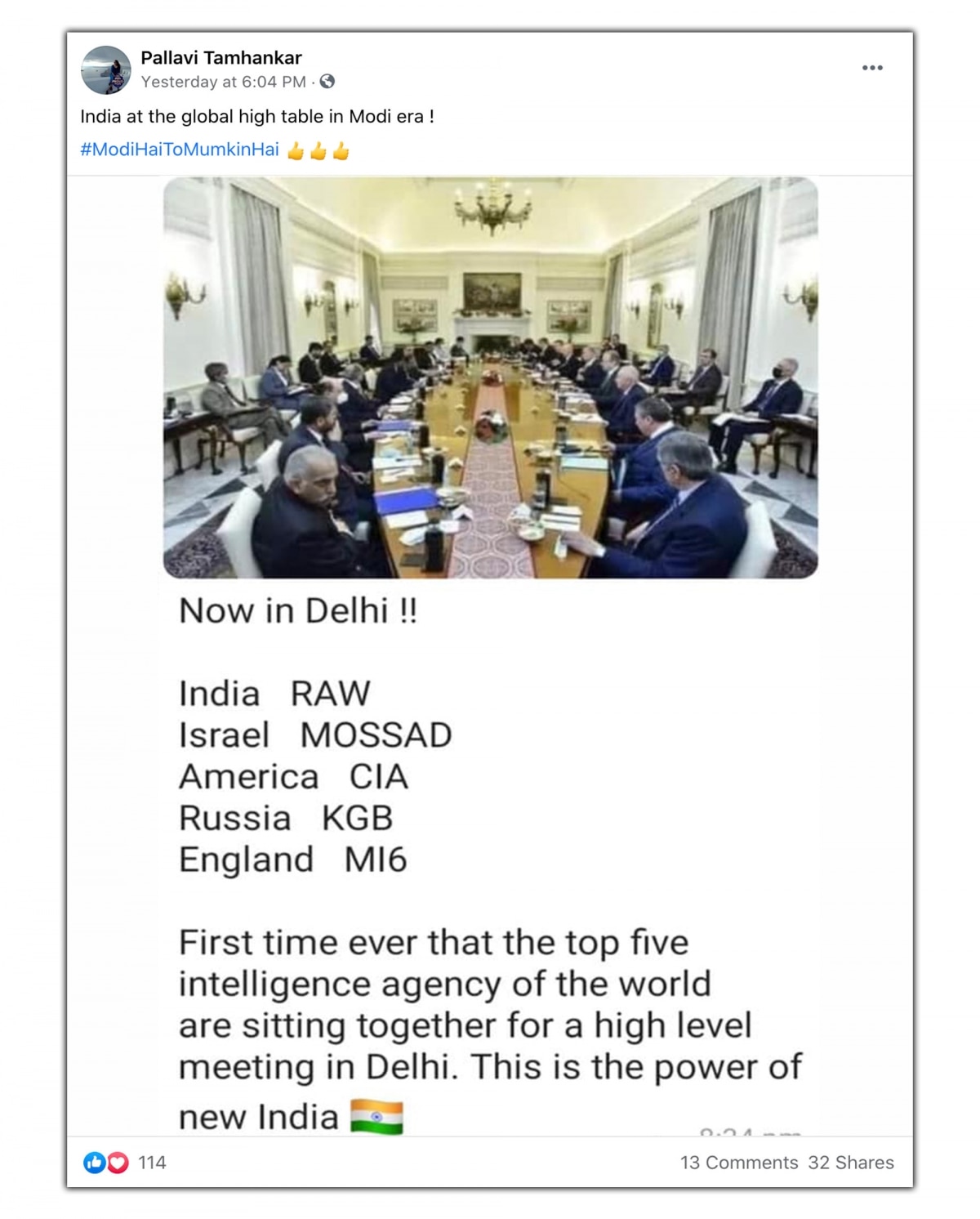Open Pallavi Tamhankar's profile picture
This screenshot has width=980, height=1219.
coord(105,70)
